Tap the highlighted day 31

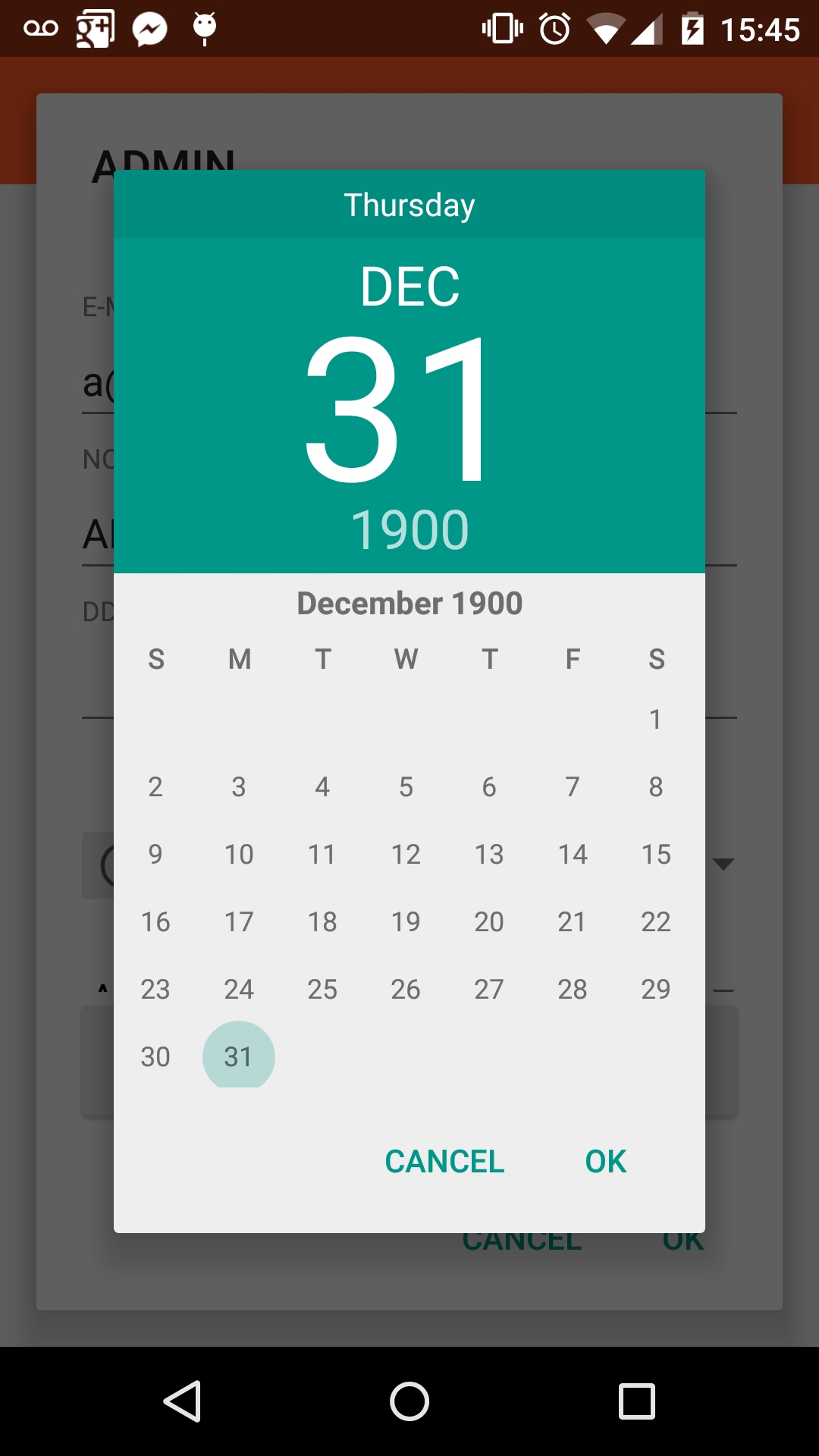[x=239, y=1055]
